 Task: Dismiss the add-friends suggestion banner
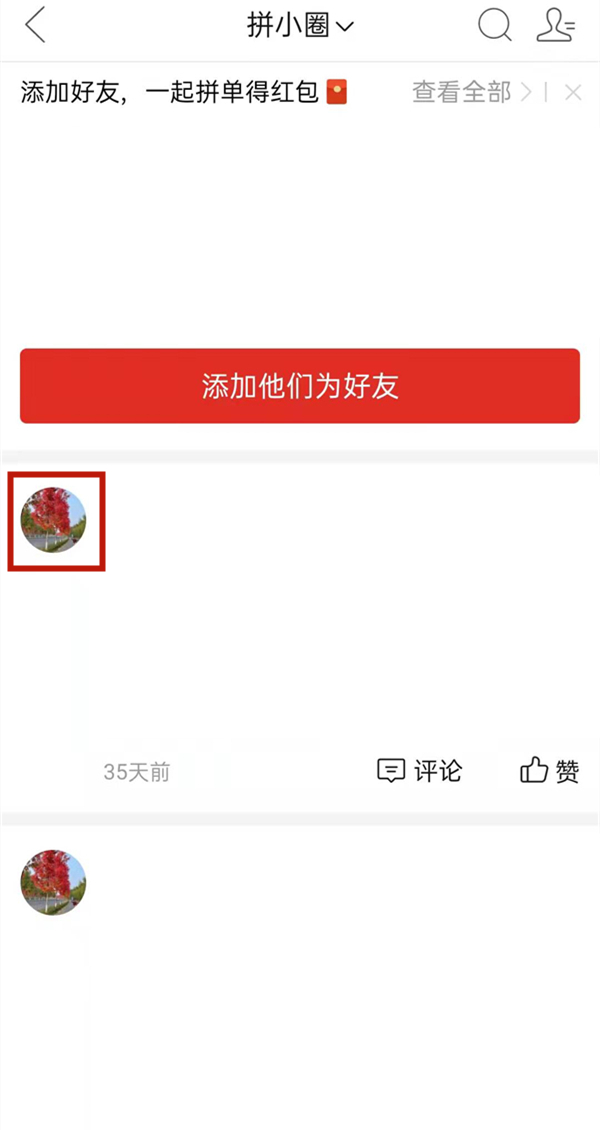(x=573, y=93)
